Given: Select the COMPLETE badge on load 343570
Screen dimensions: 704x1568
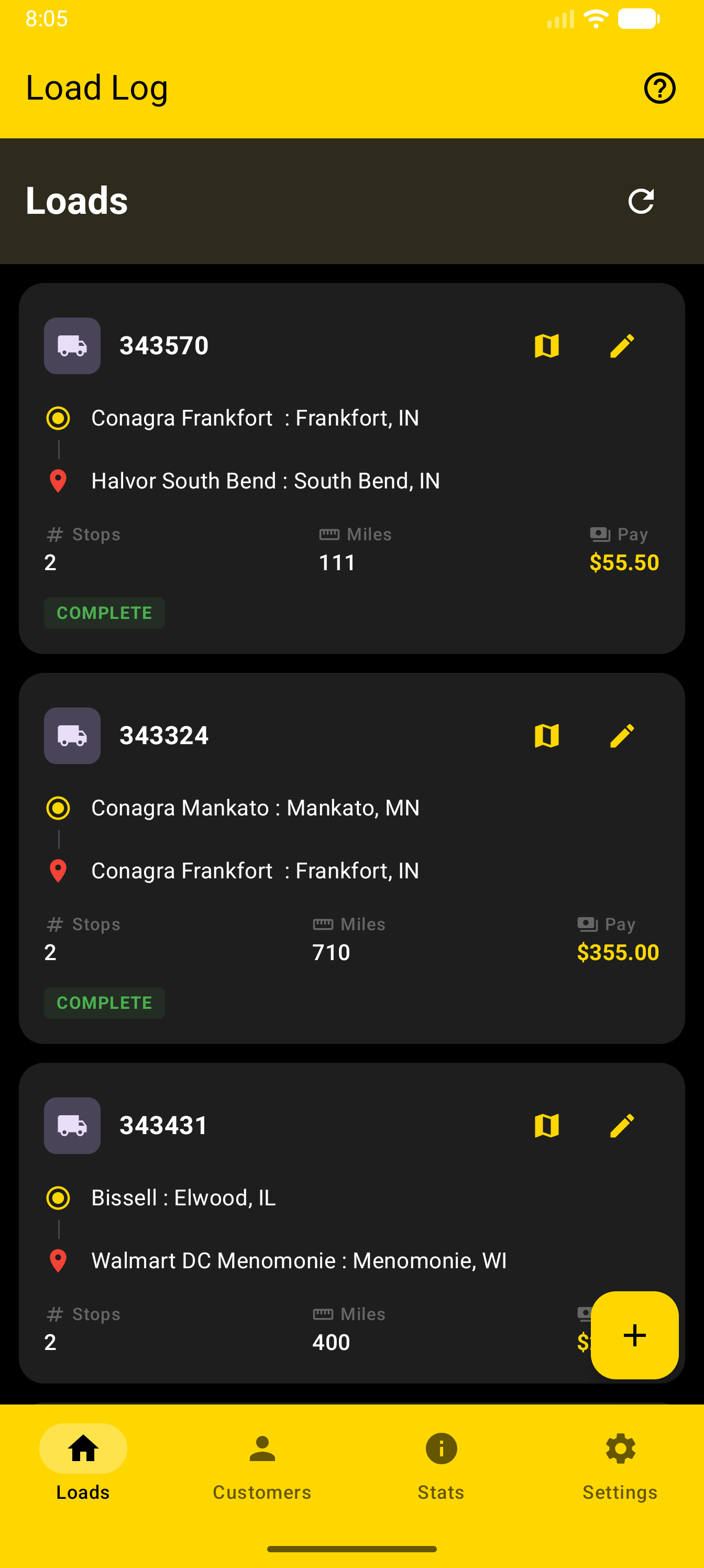Looking at the screenshot, I should (x=104, y=613).
